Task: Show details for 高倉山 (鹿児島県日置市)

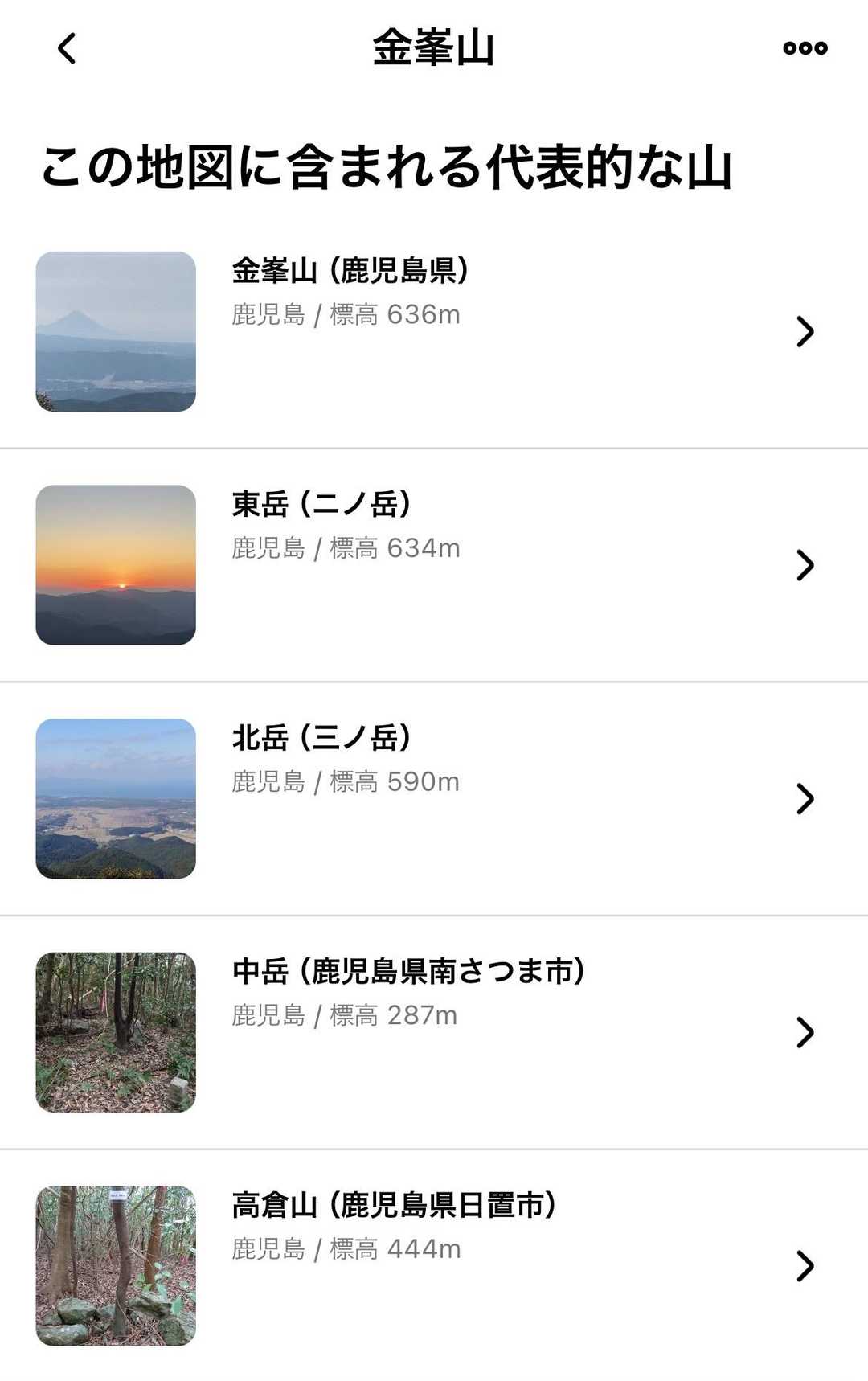Action: point(434,1265)
